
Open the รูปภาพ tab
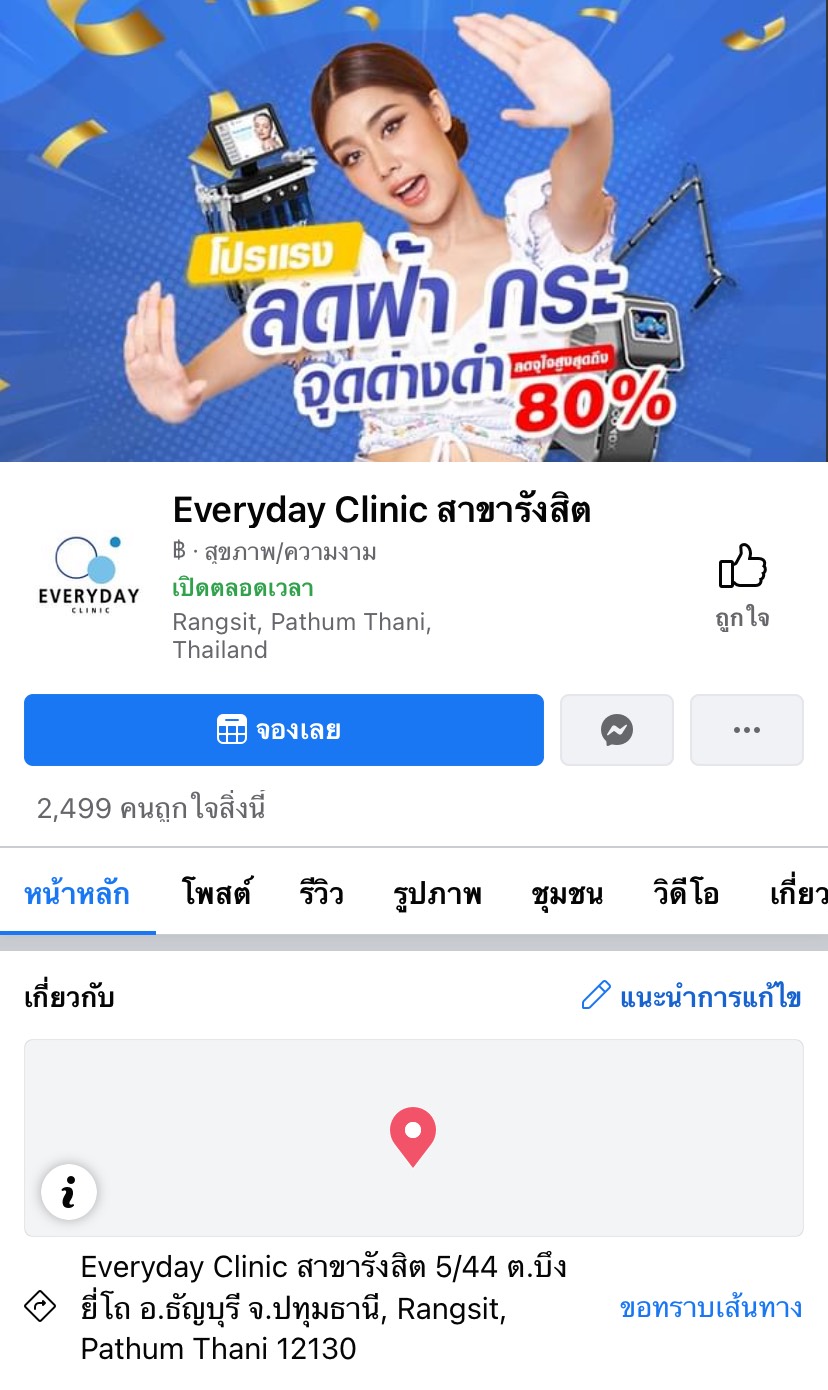(x=437, y=893)
